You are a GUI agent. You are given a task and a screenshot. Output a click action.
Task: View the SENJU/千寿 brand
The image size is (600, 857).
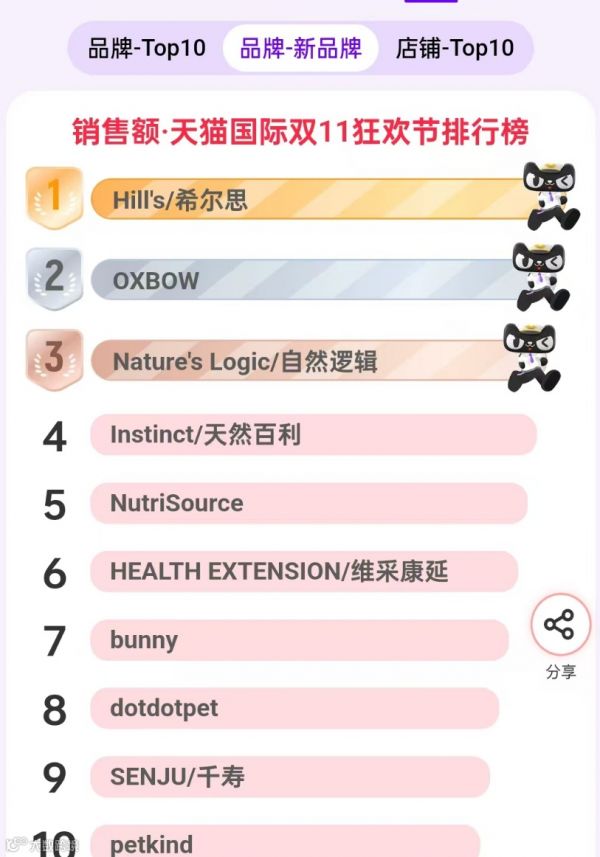290,777
